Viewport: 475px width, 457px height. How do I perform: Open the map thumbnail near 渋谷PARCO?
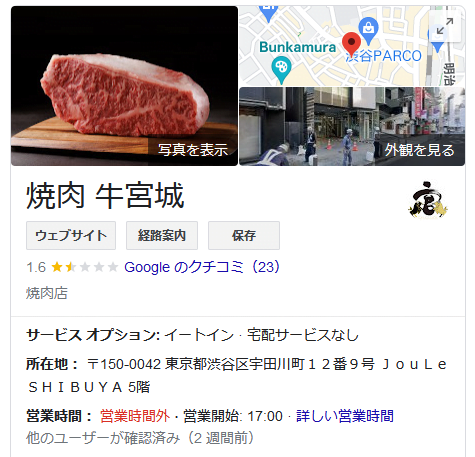pos(352,46)
